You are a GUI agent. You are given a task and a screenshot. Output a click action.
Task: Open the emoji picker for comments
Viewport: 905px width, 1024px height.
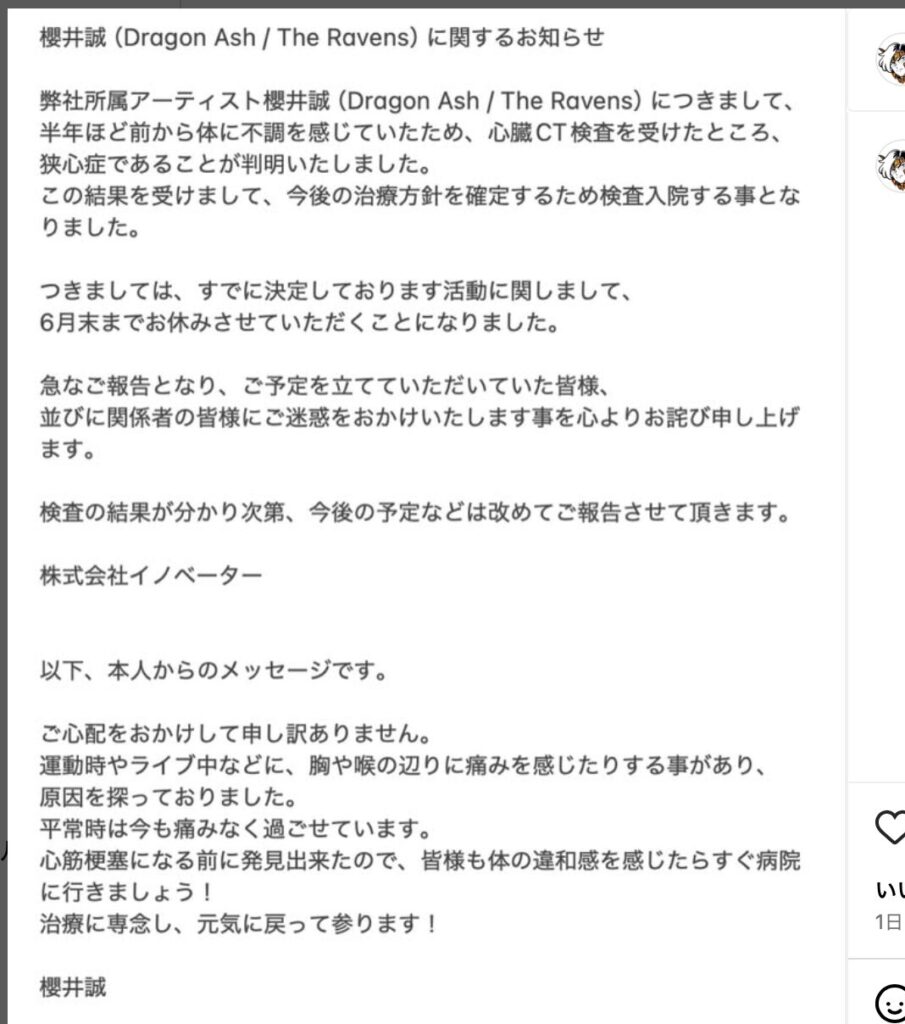(x=889, y=1001)
